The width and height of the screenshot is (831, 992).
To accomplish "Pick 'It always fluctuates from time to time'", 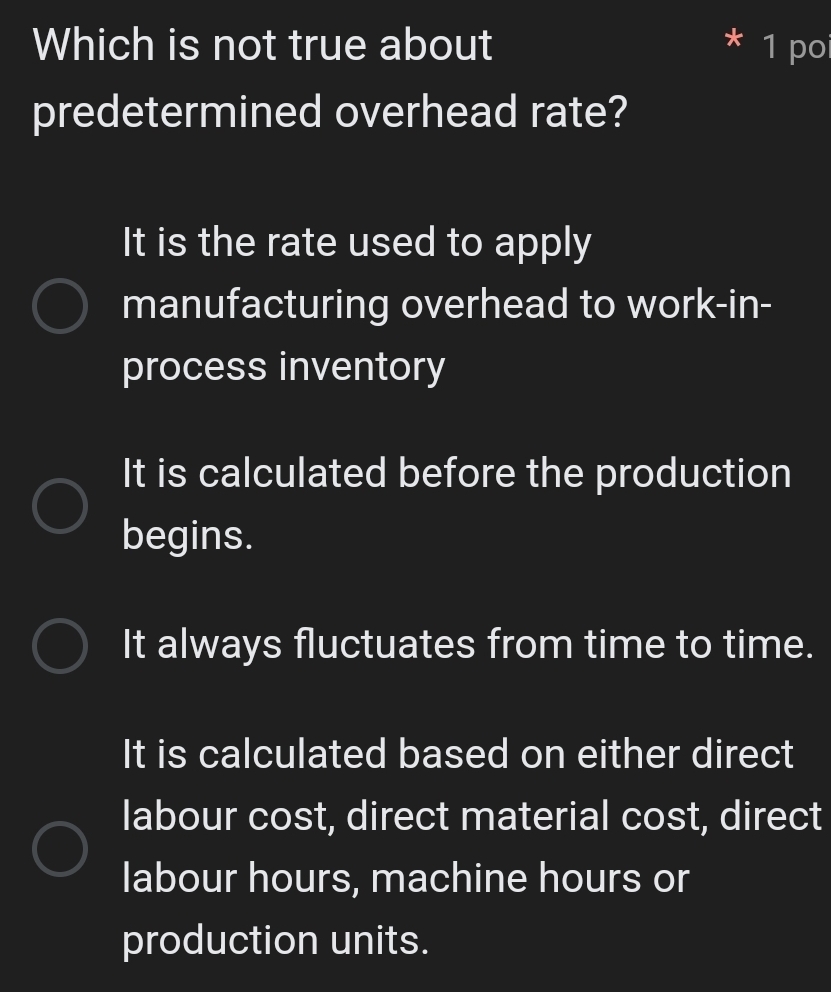I will click(x=59, y=646).
